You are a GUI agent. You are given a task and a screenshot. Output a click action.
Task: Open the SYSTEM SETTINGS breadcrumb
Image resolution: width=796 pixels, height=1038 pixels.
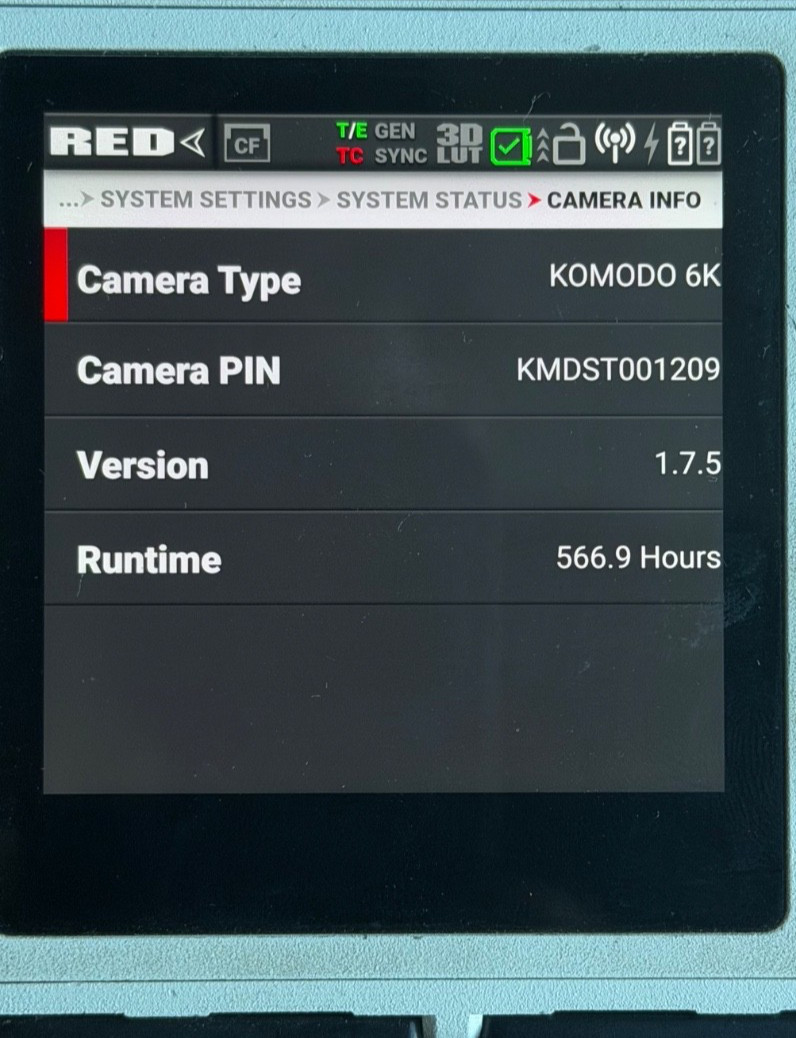point(206,200)
